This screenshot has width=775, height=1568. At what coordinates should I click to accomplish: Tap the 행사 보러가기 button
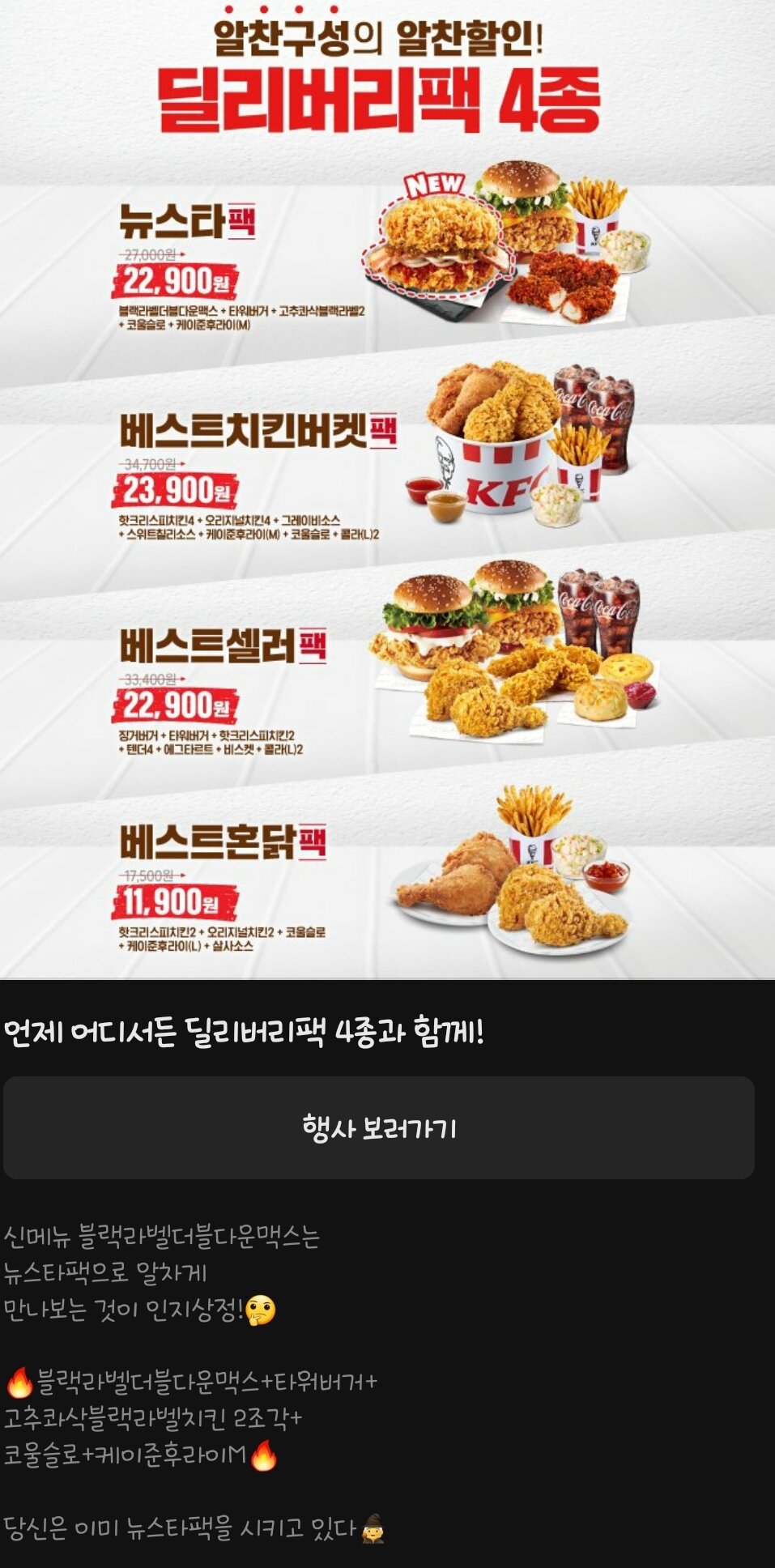click(x=379, y=1127)
